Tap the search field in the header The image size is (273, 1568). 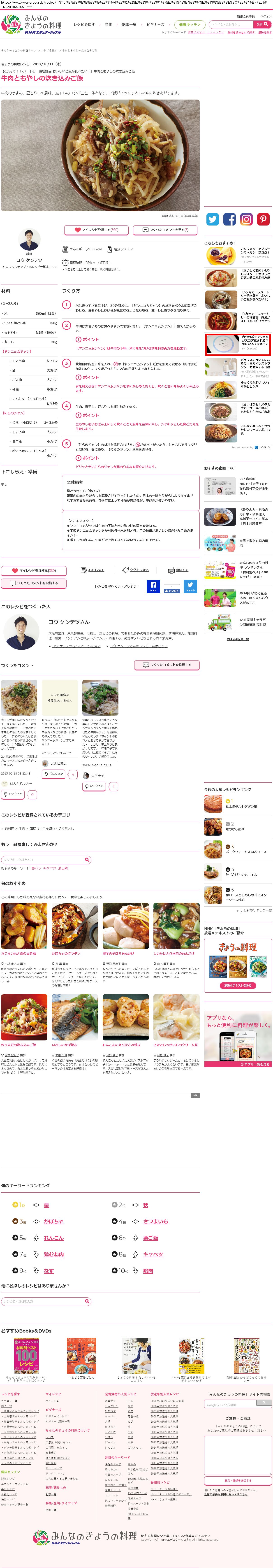click(x=230, y=24)
